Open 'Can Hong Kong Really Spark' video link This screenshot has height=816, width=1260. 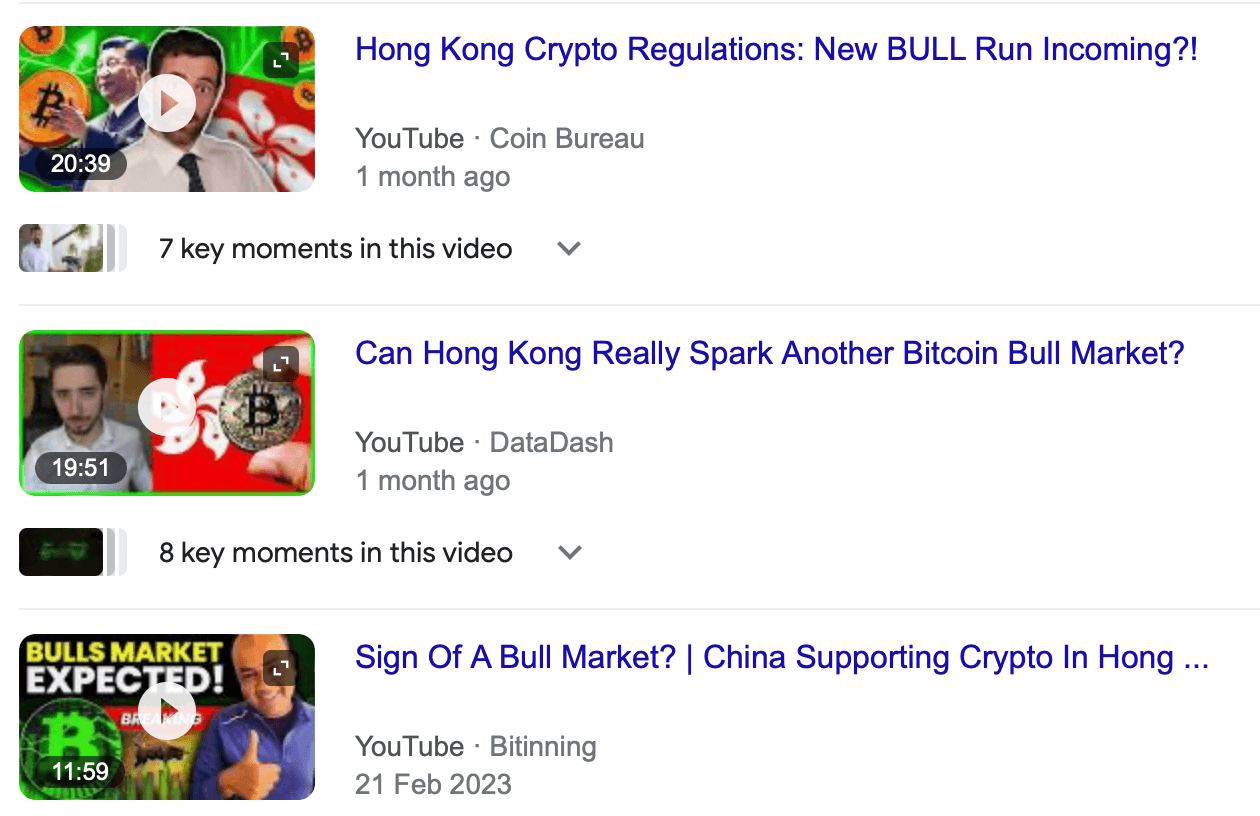(769, 353)
